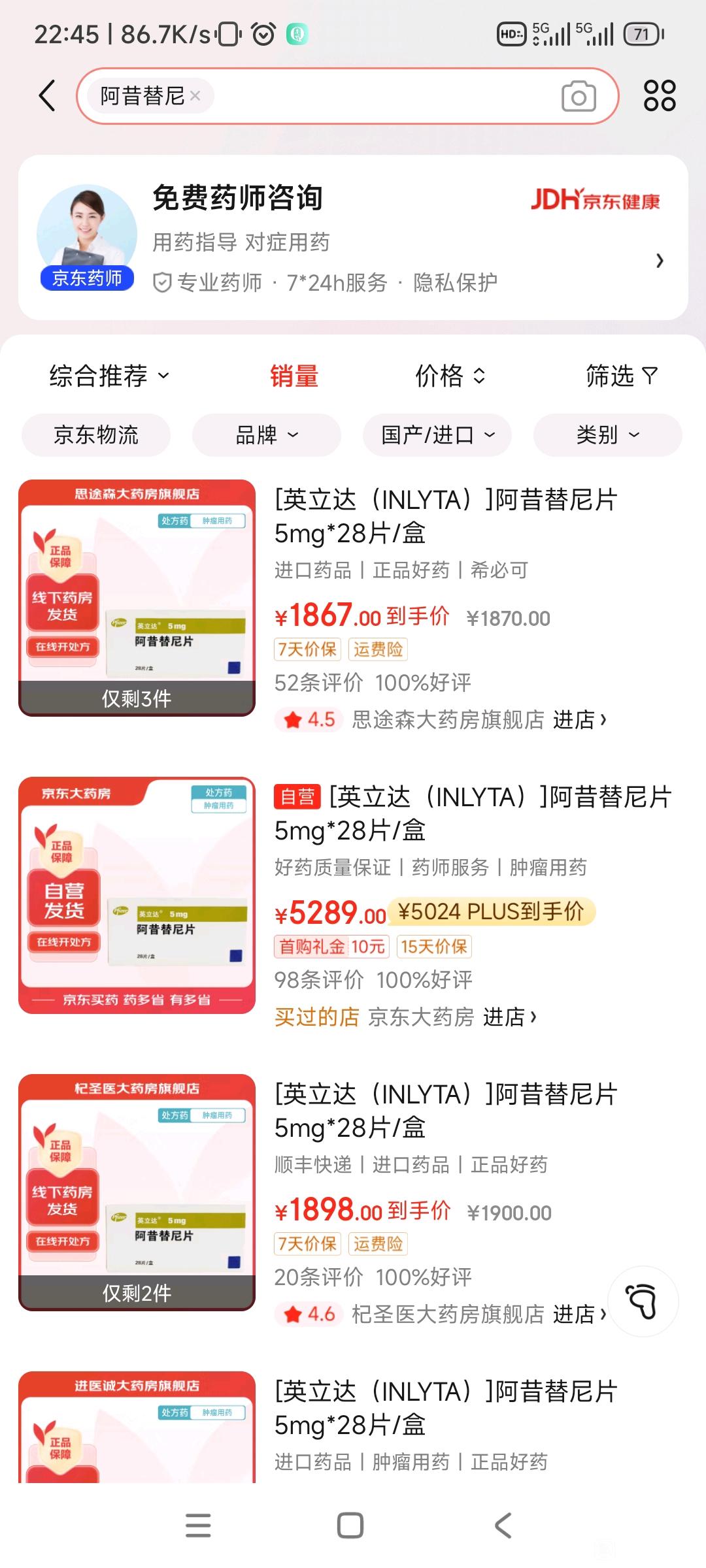This screenshot has width=706, height=1568.
Task: Expand the 类别 category dropdown
Action: pyautogui.click(x=605, y=435)
